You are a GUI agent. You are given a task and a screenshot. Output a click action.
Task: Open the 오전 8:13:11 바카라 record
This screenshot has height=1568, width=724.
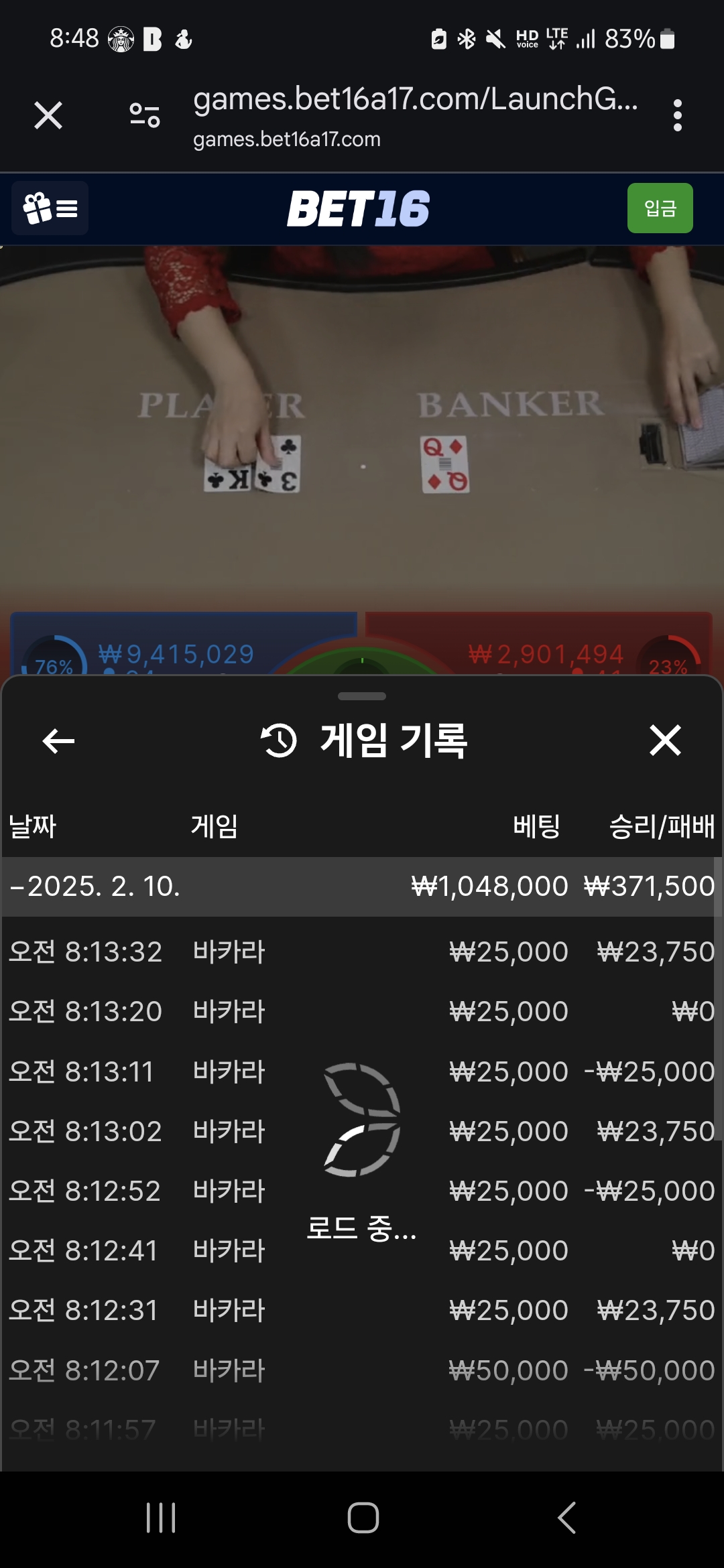click(x=361, y=1071)
